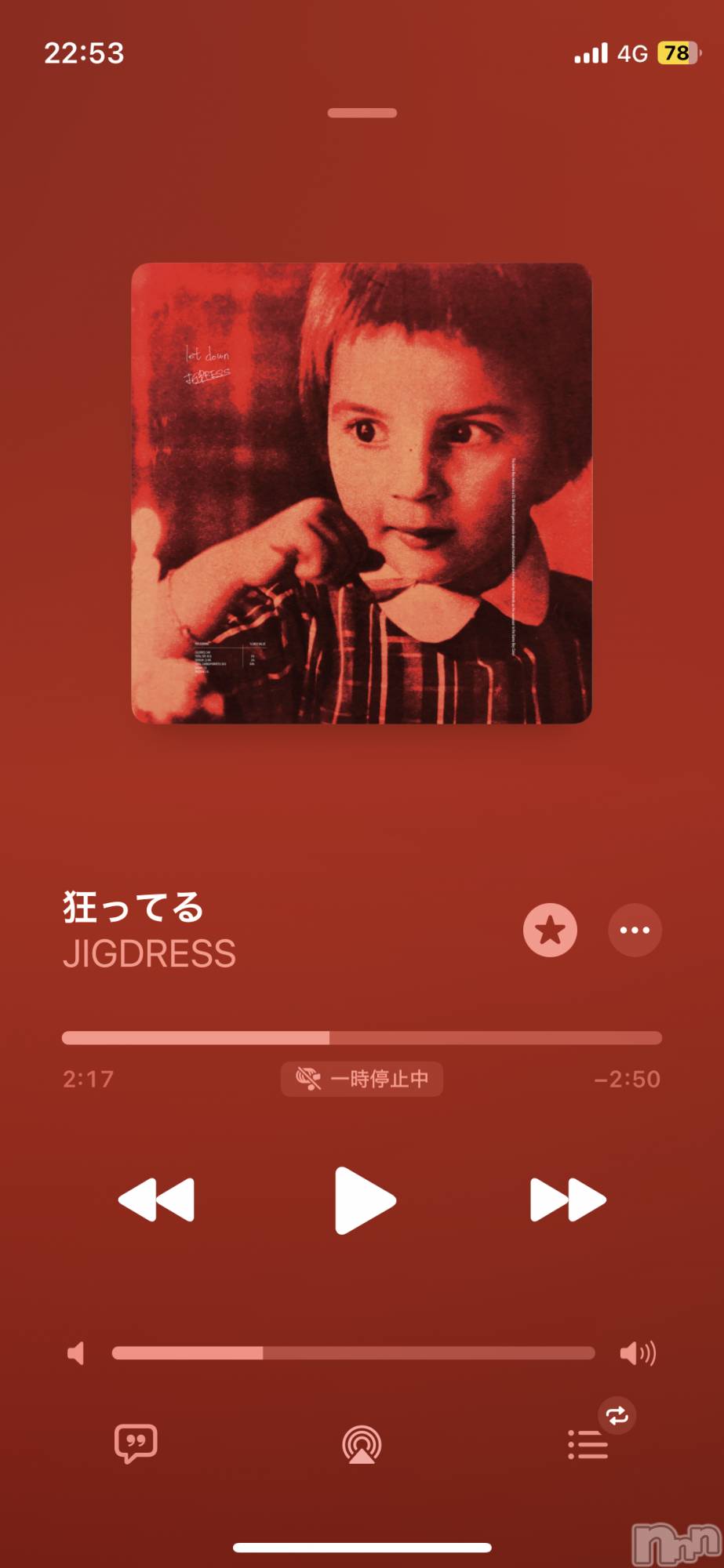Resume playback with the play button
724x1568 pixels.
pyautogui.click(x=365, y=1200)
